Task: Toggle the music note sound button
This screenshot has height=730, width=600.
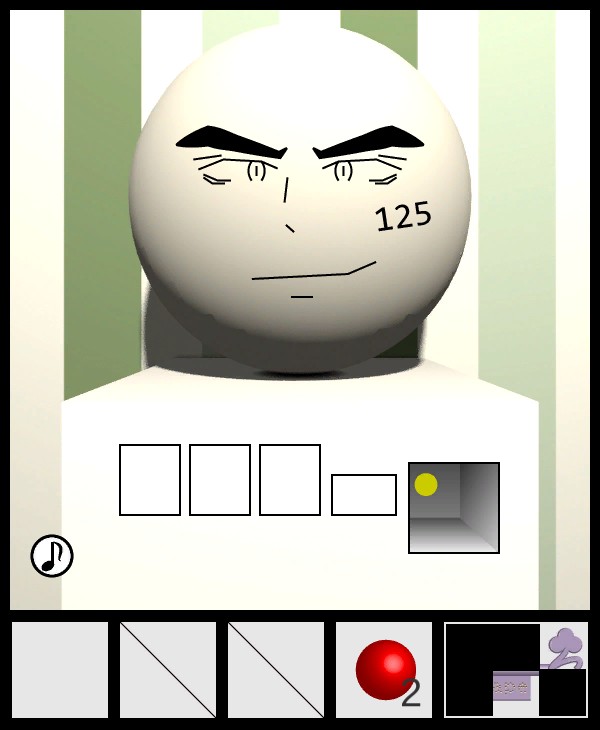Action: tap(52, 556)
